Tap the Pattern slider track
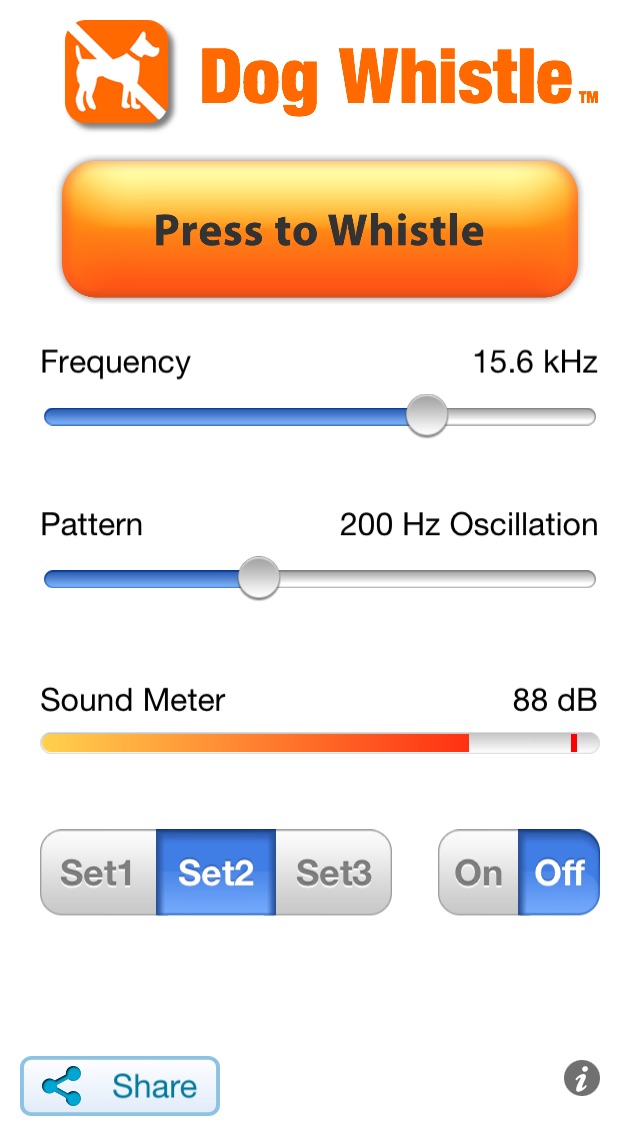 click(x=320, y=579)
